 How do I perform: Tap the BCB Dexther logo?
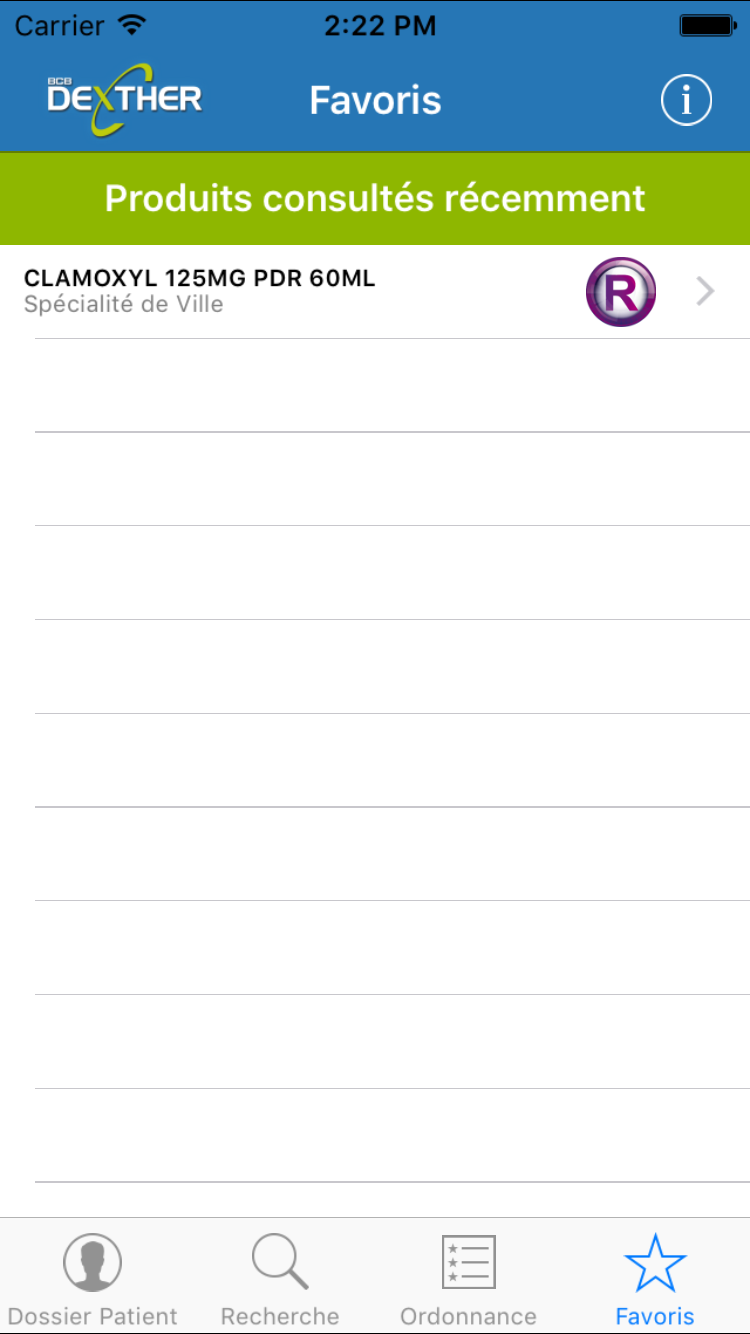(123, 99)
